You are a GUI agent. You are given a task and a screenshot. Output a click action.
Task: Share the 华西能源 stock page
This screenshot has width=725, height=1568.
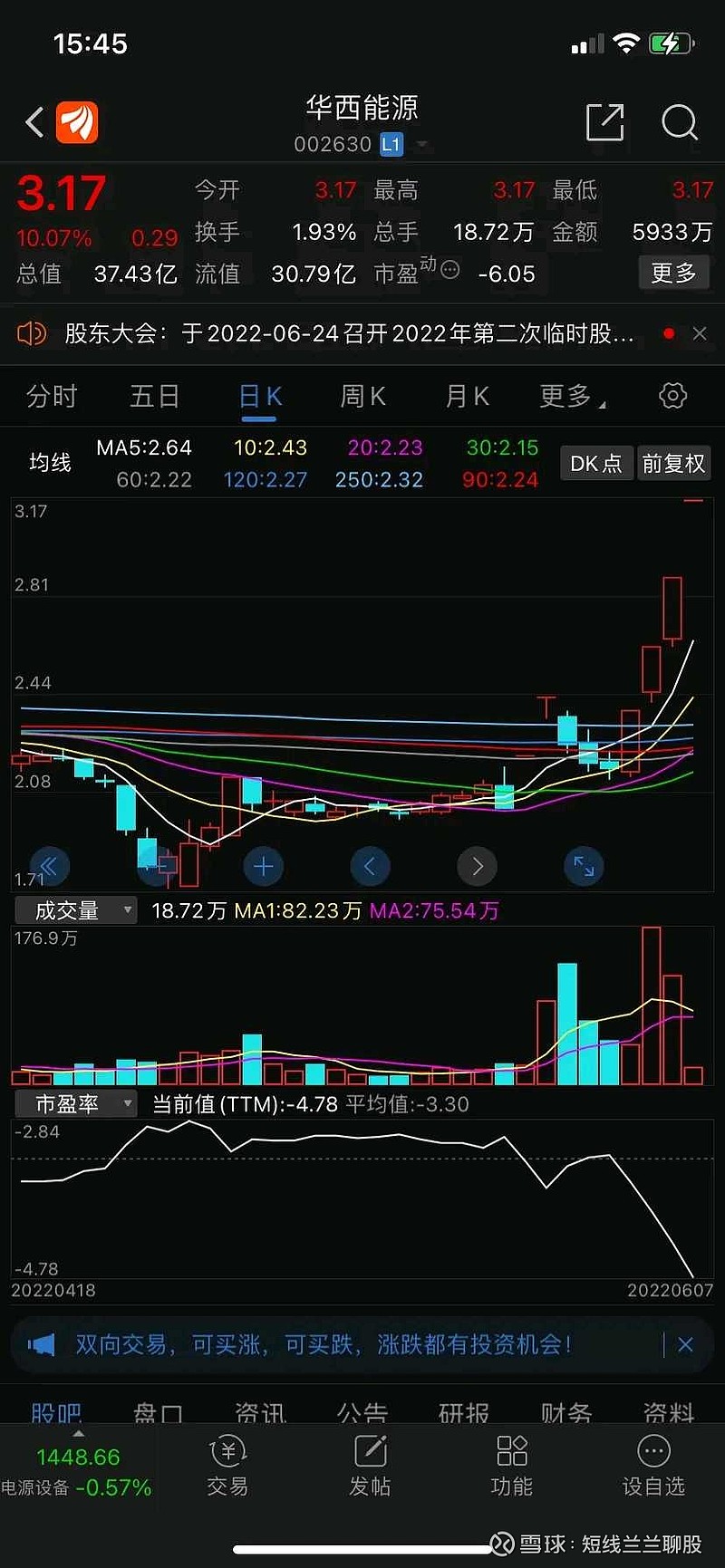point(605,122)
